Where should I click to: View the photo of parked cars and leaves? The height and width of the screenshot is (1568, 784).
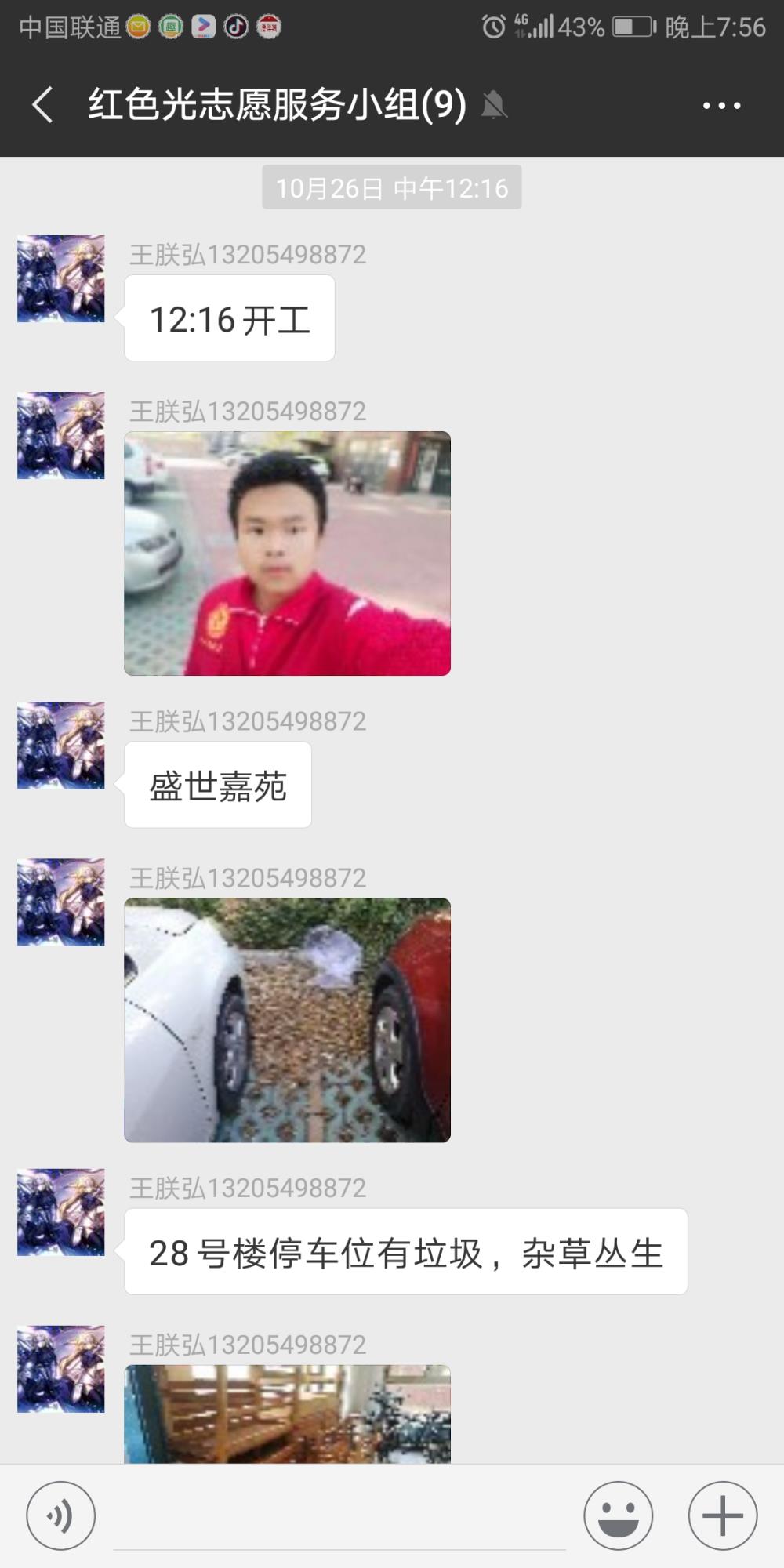pos(287,1020)
